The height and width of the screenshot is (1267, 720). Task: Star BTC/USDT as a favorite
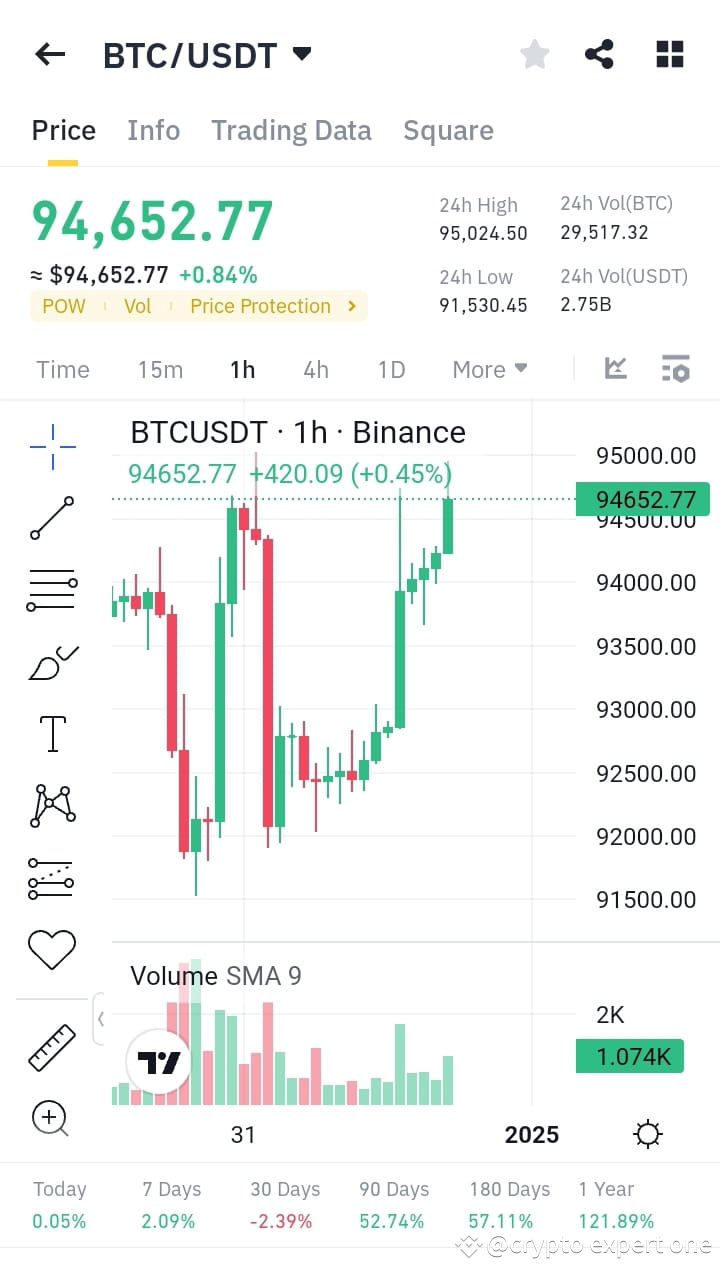click(x=534, y=54)
